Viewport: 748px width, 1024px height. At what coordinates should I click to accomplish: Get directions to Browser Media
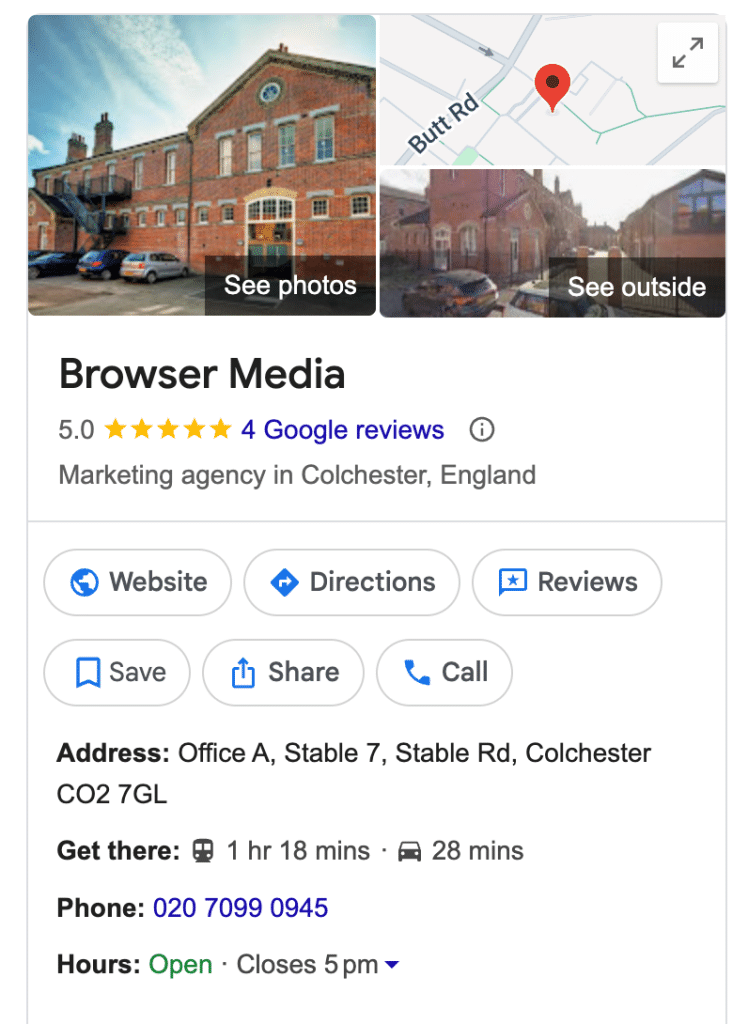352,582
